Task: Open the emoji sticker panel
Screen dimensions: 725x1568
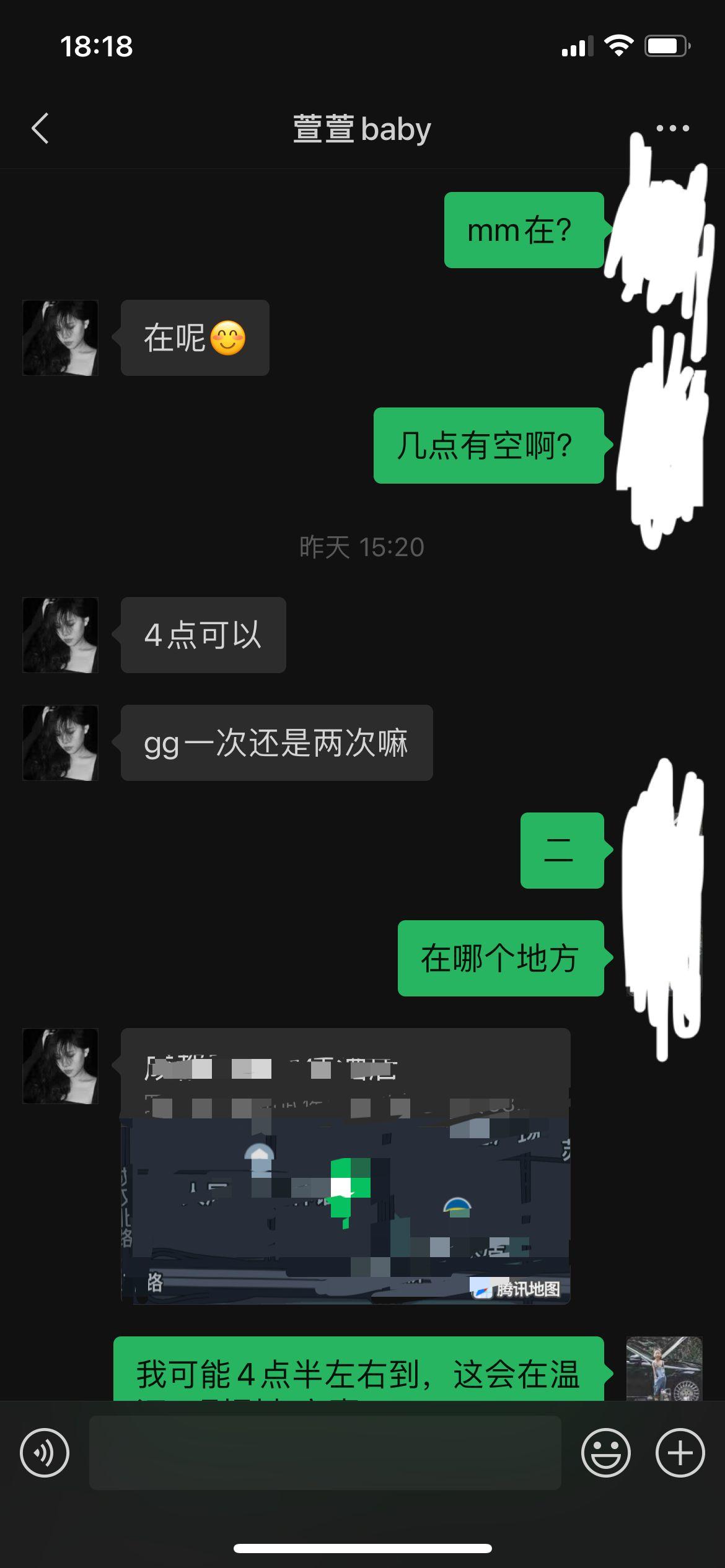Action: coord(605,1453)
